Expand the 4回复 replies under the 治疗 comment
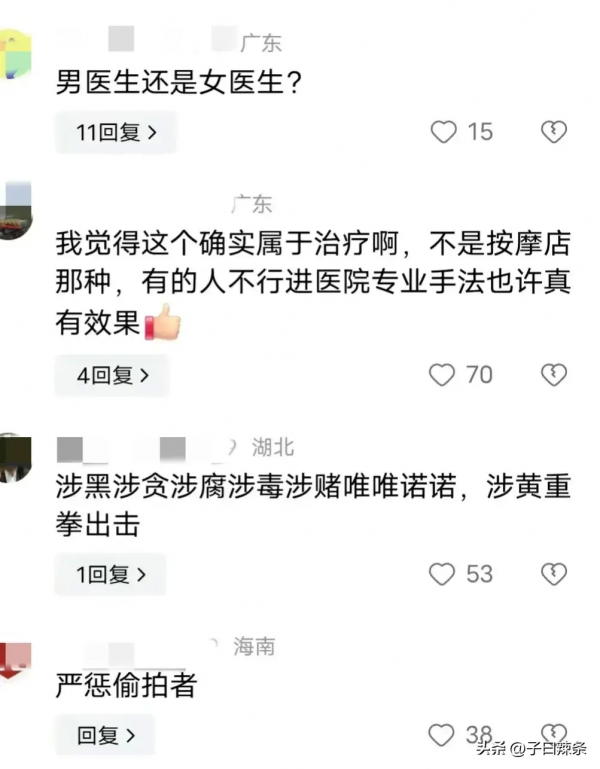600x769 pixels. coord(112,375)
